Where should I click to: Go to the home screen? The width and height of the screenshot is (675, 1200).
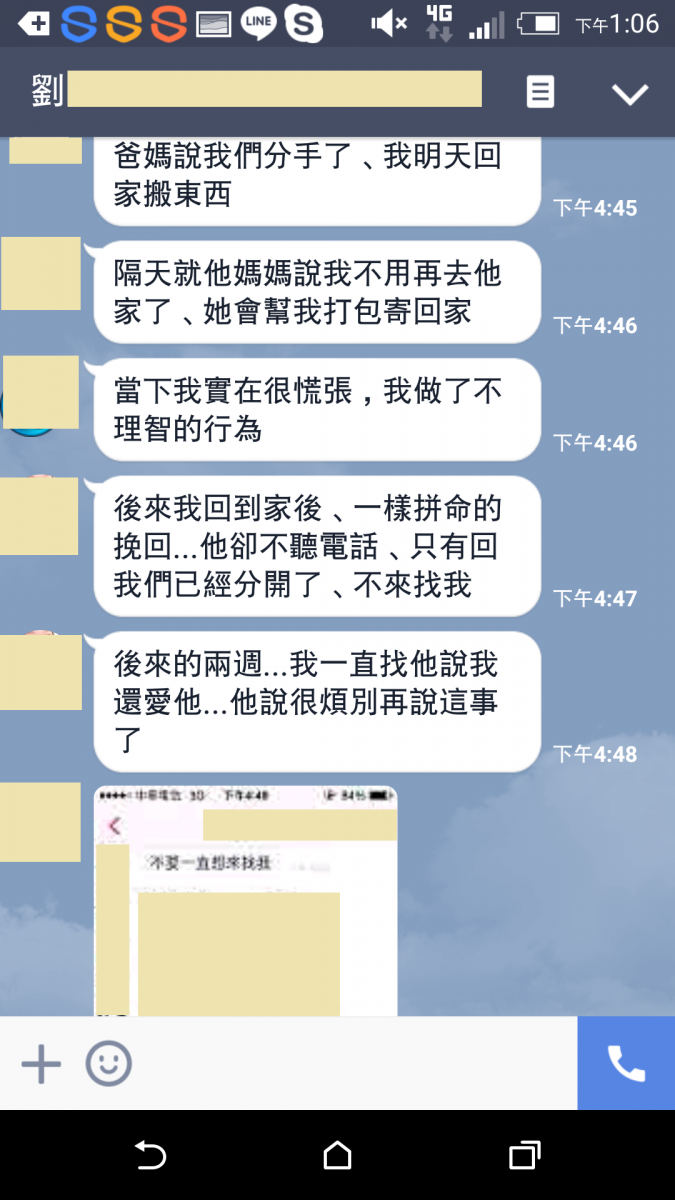[337, 1156]
